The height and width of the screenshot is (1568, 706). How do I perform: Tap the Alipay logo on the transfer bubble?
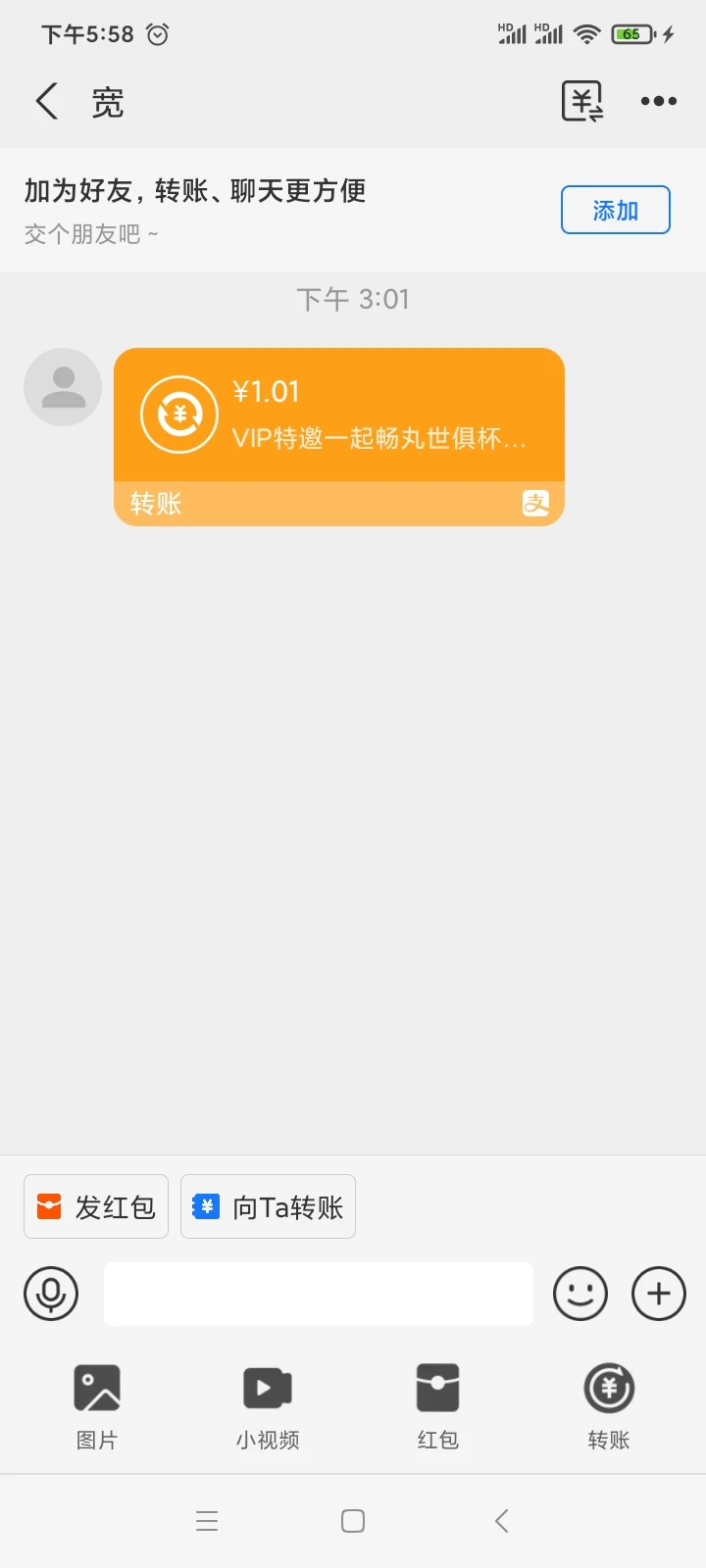[536, 503]
